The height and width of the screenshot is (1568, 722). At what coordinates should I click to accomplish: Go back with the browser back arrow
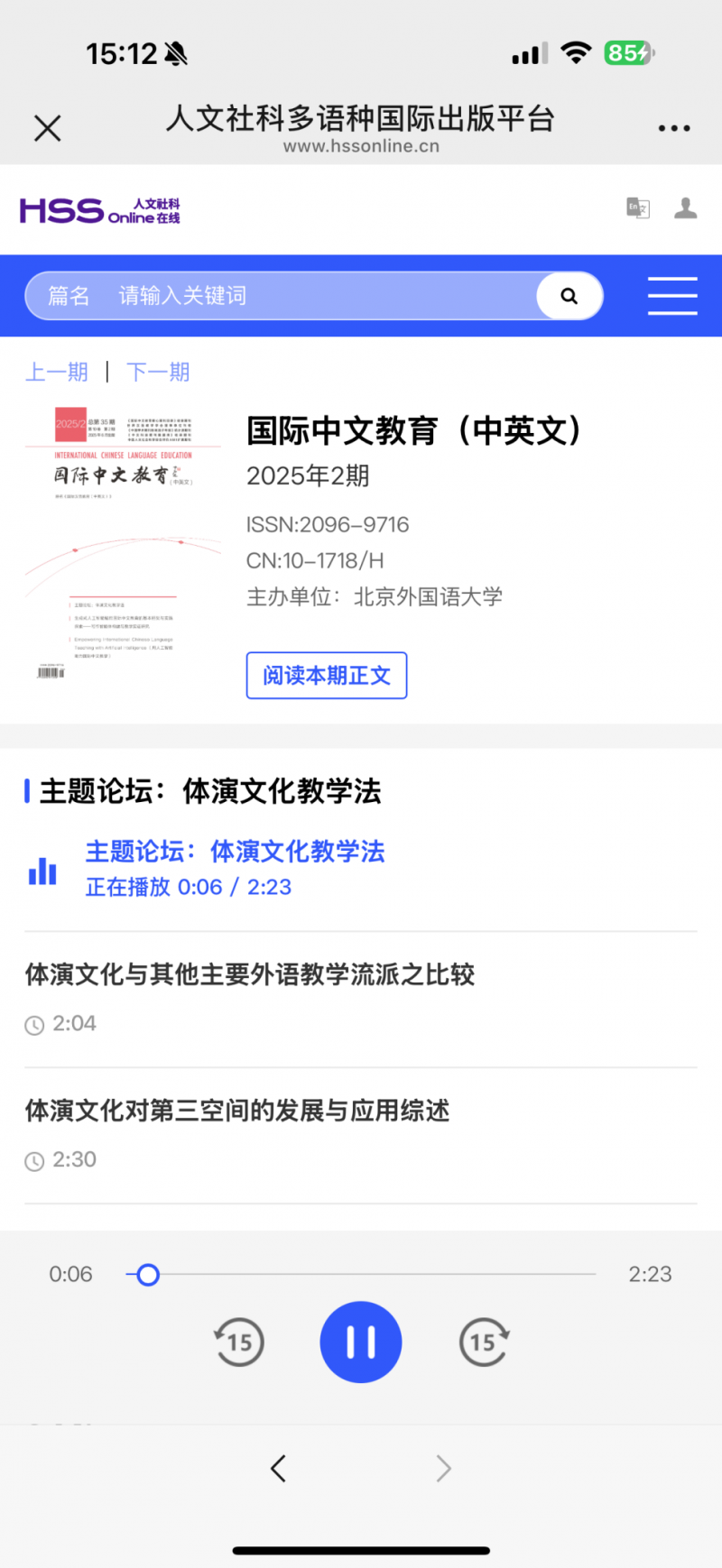[x=278, y=1469]
